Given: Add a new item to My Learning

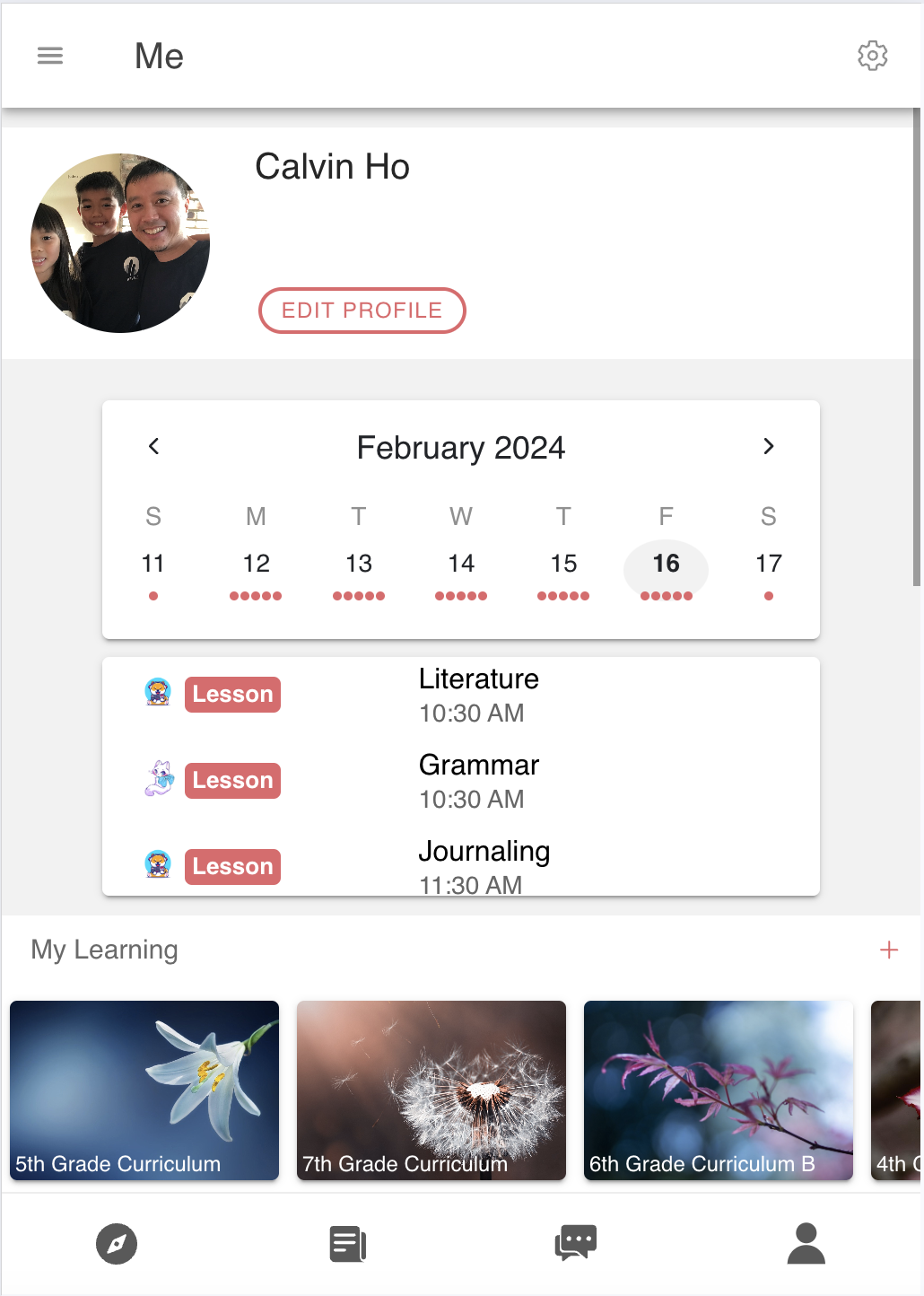Looking at the screenshot, I should point(888,950).
